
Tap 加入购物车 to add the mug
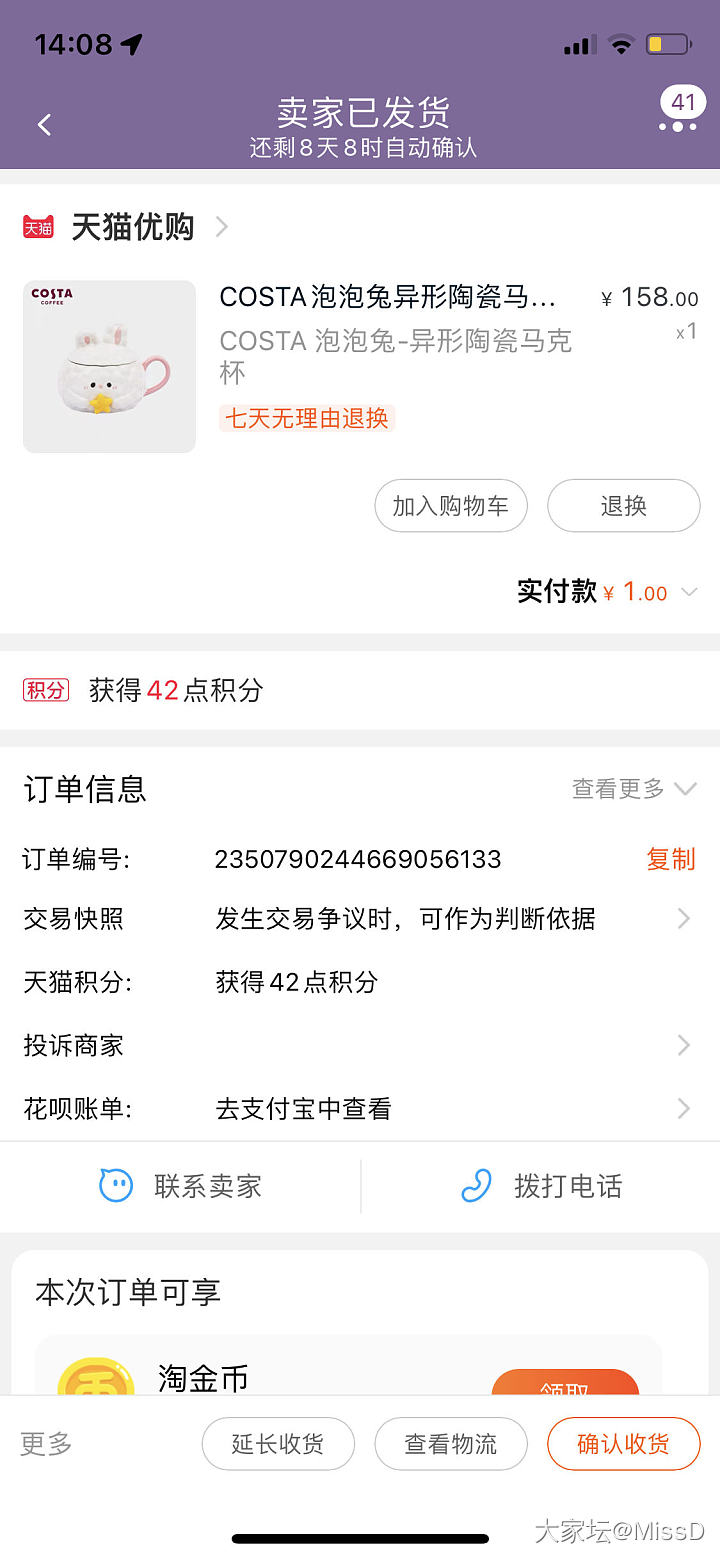[451, 506]
